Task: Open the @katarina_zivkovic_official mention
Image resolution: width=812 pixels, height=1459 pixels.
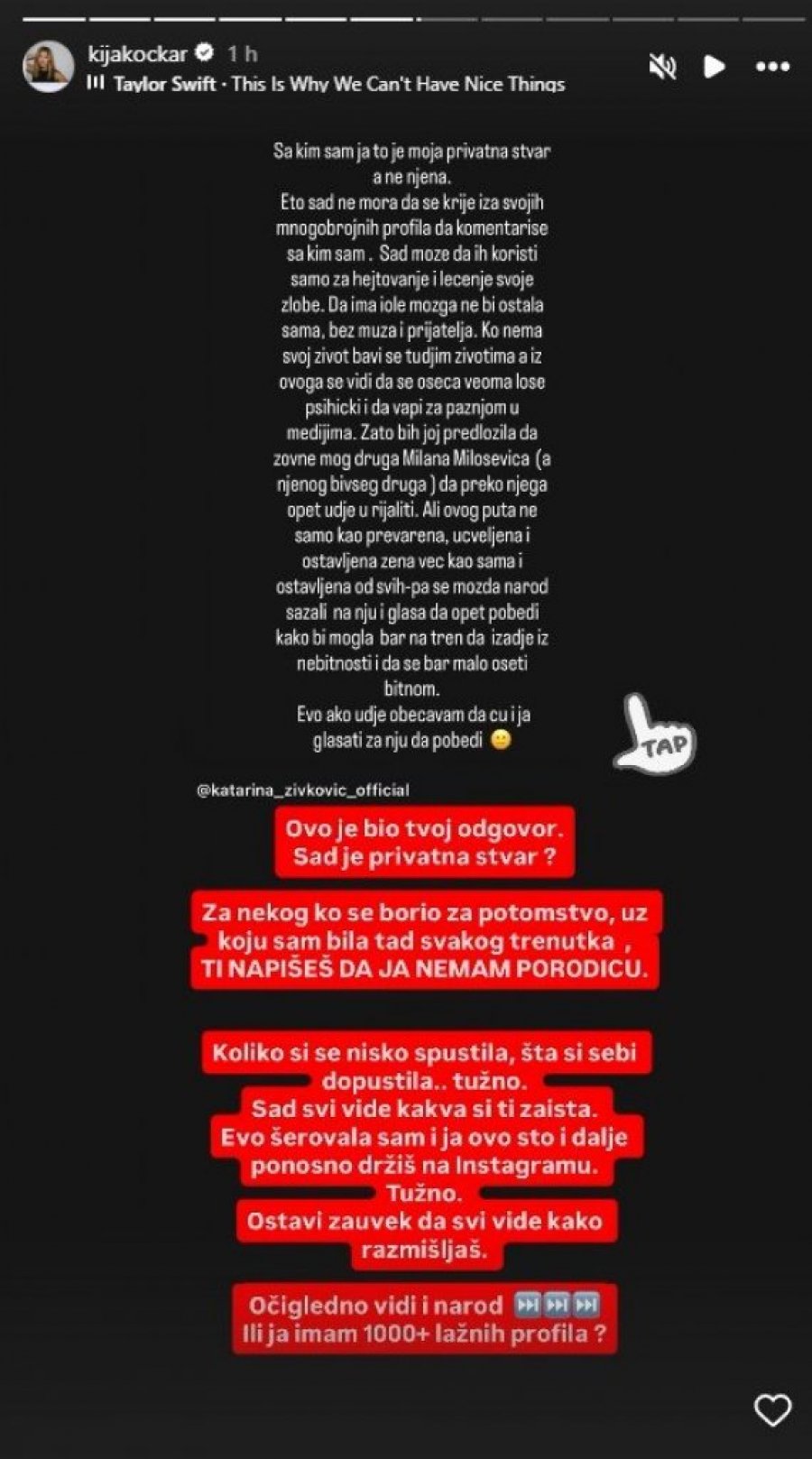Action: (x=303, y=790)
